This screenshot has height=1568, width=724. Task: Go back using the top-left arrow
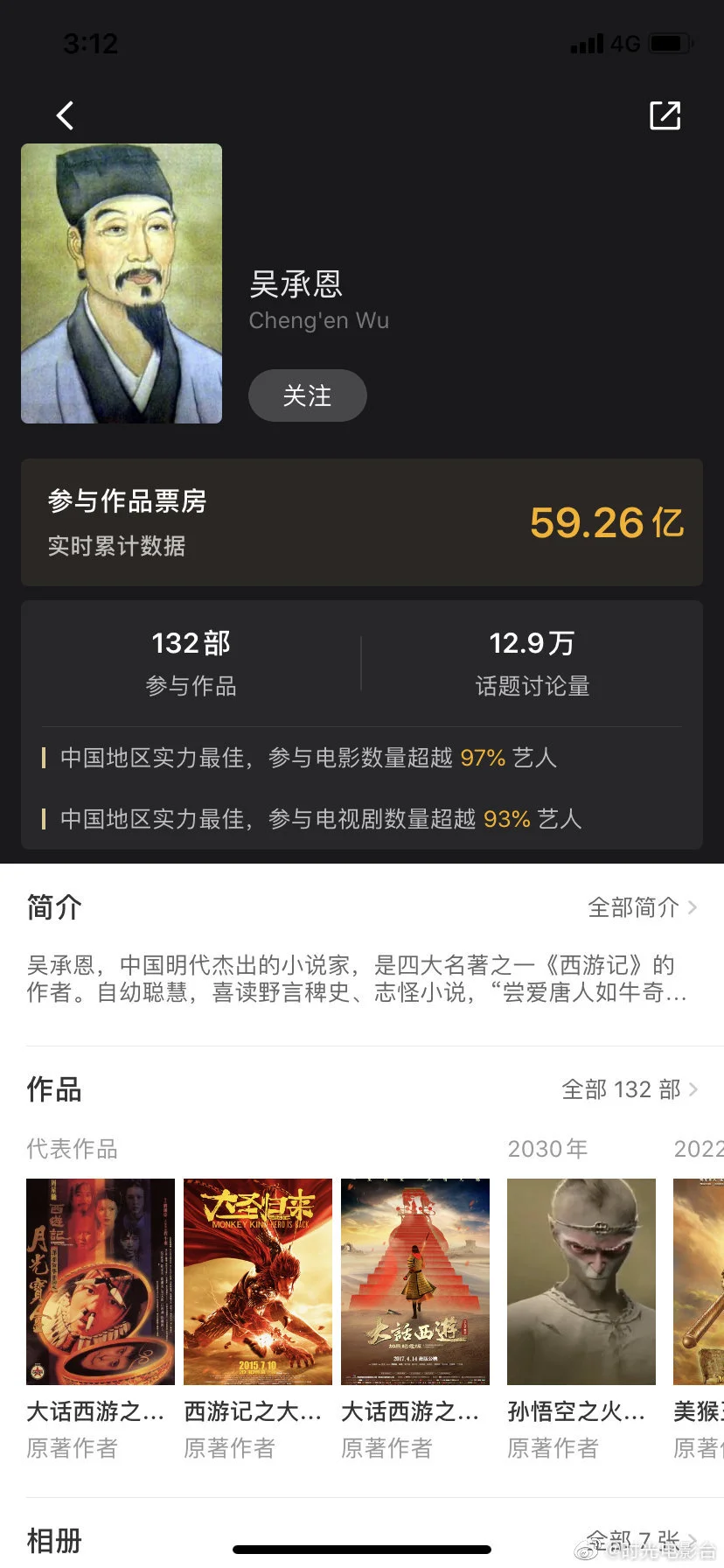pos(66,115)
